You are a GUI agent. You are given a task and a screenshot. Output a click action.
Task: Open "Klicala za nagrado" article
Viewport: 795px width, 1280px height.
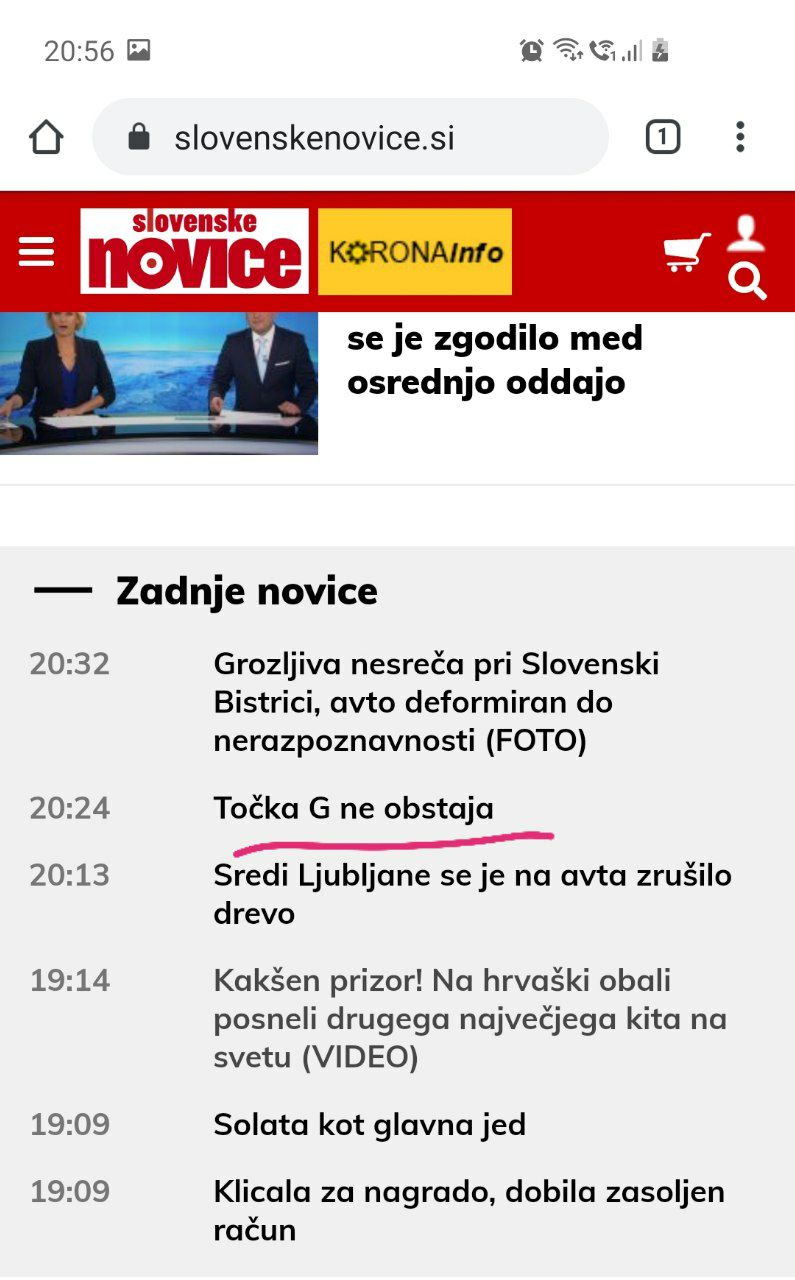click(x=469, y=1210)
